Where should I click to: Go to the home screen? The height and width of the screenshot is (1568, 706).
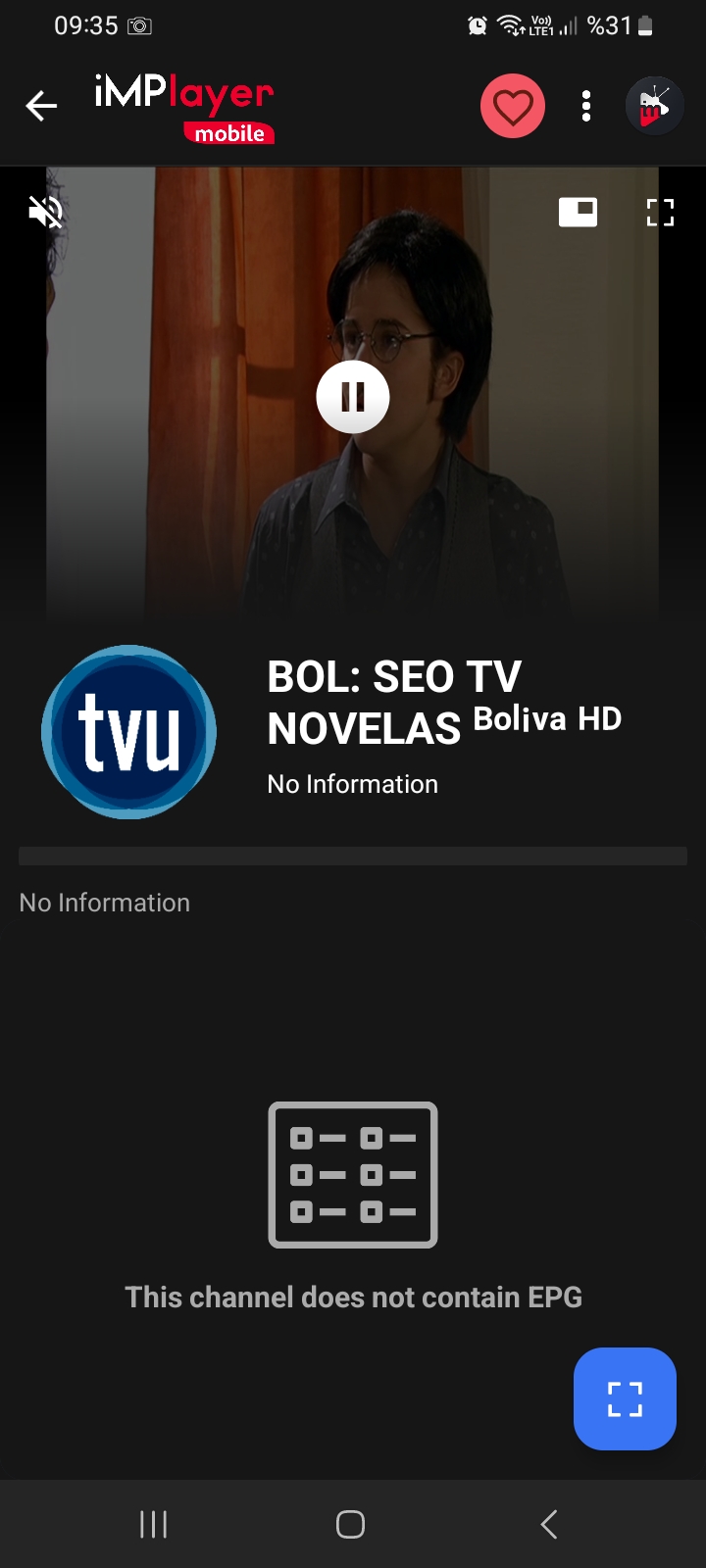coord(350,1524)
